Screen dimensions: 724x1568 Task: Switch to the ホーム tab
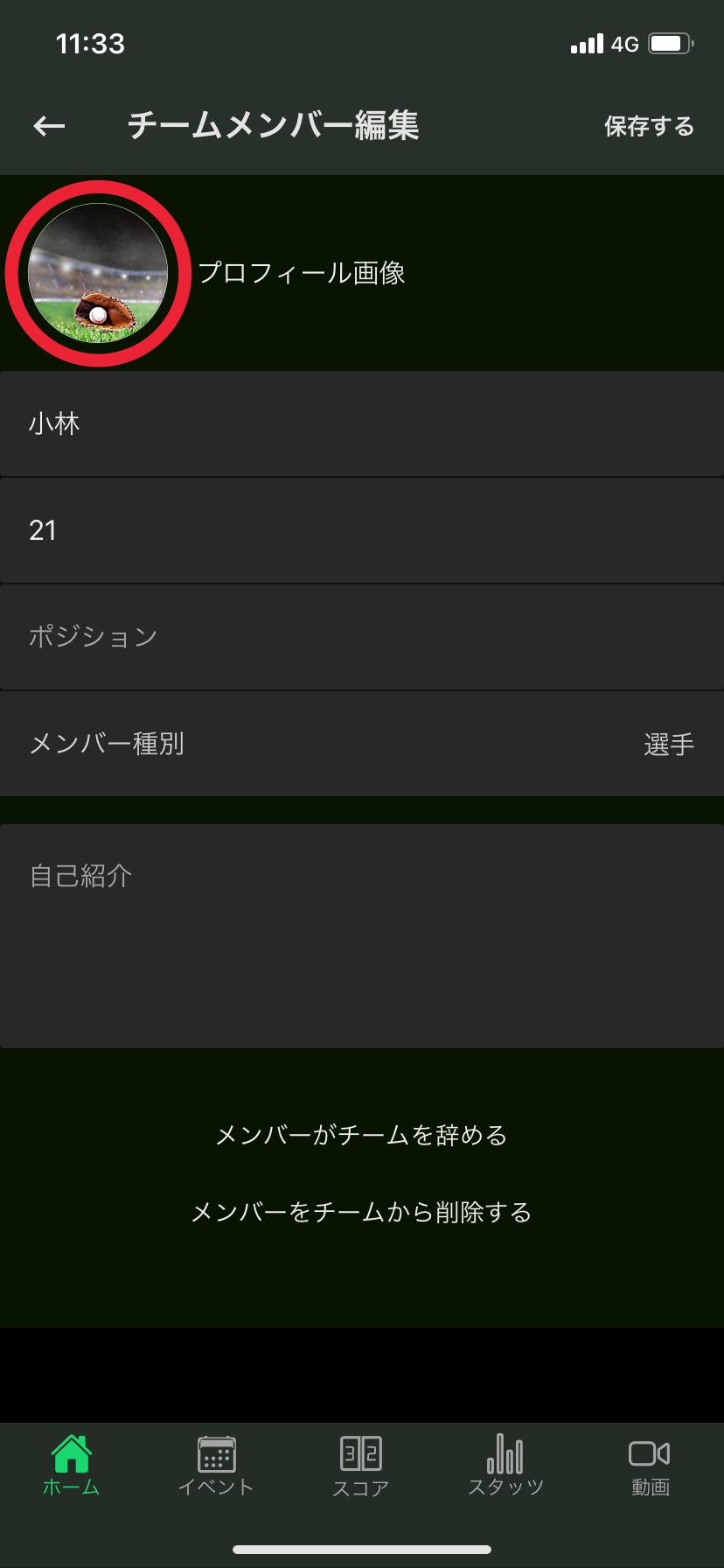[x=72, y=1465]
